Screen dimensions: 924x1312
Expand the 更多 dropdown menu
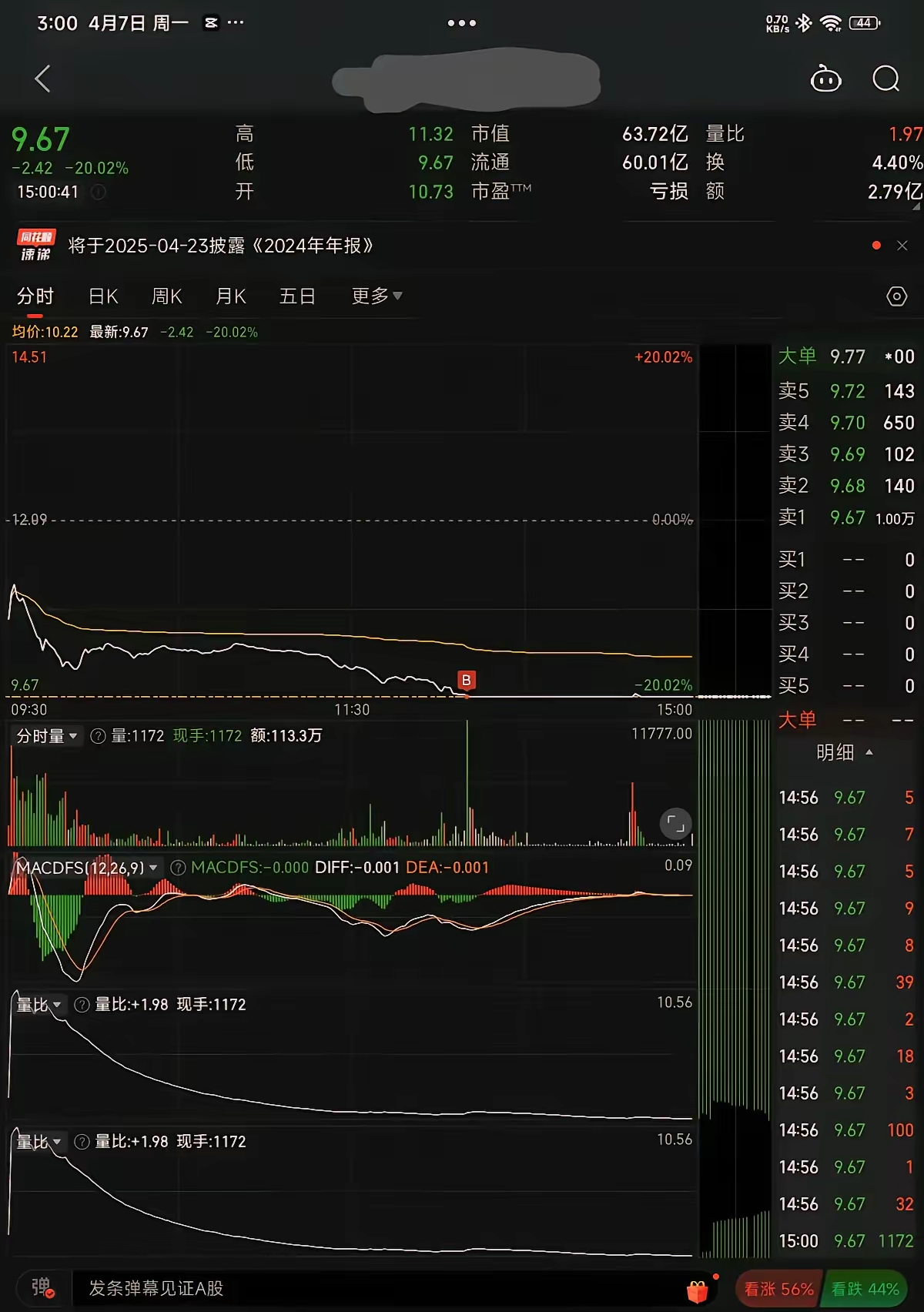pyautogui.click(x=376, y=296)
